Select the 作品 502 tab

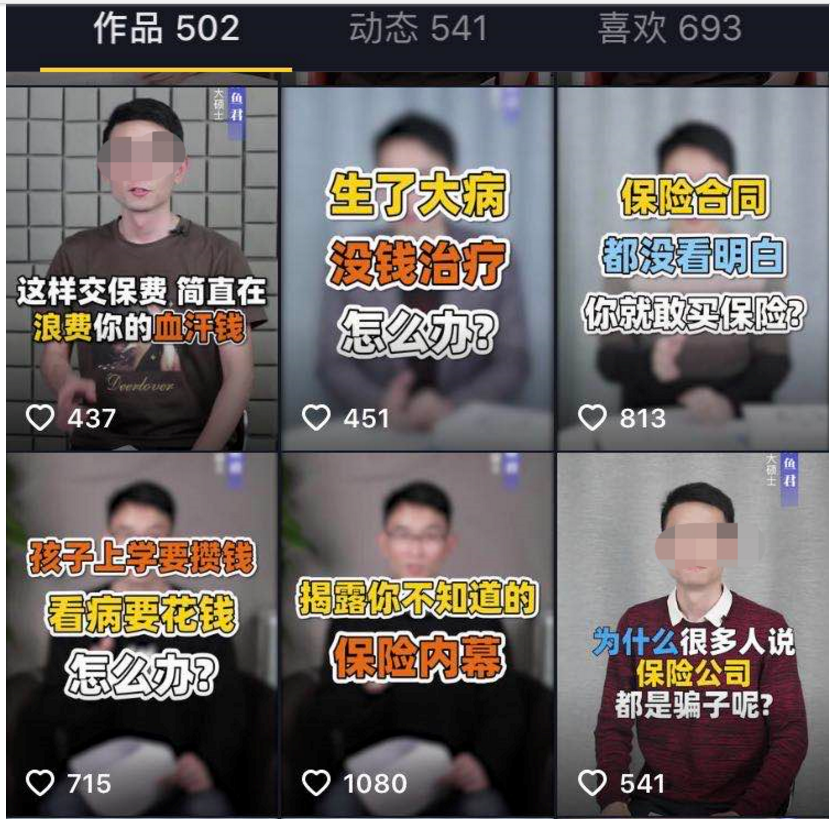click(x=166, y=29)
